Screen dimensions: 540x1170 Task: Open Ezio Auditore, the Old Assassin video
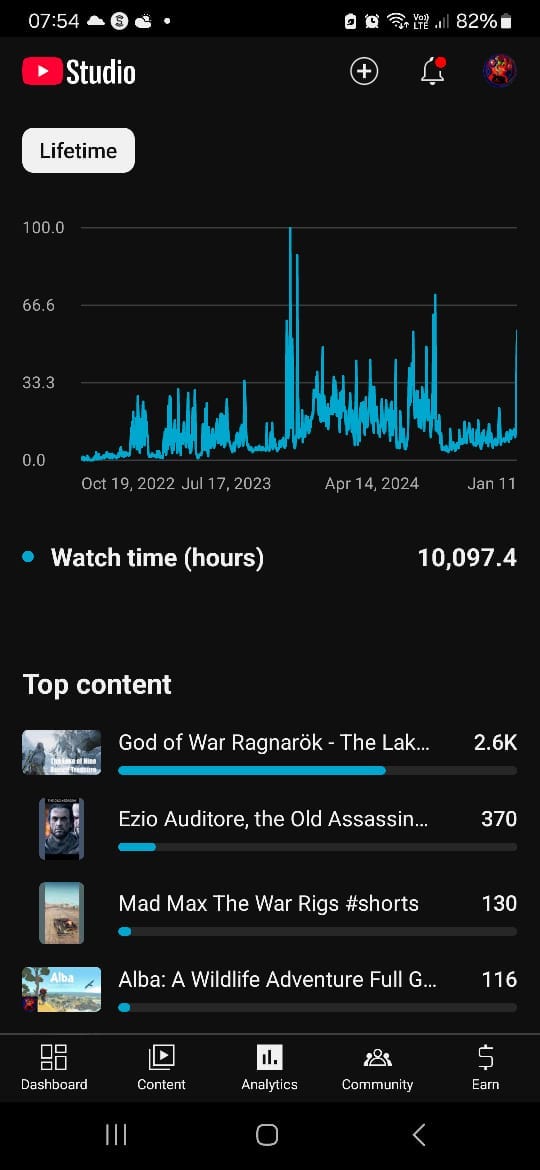[x=269, y=828]
